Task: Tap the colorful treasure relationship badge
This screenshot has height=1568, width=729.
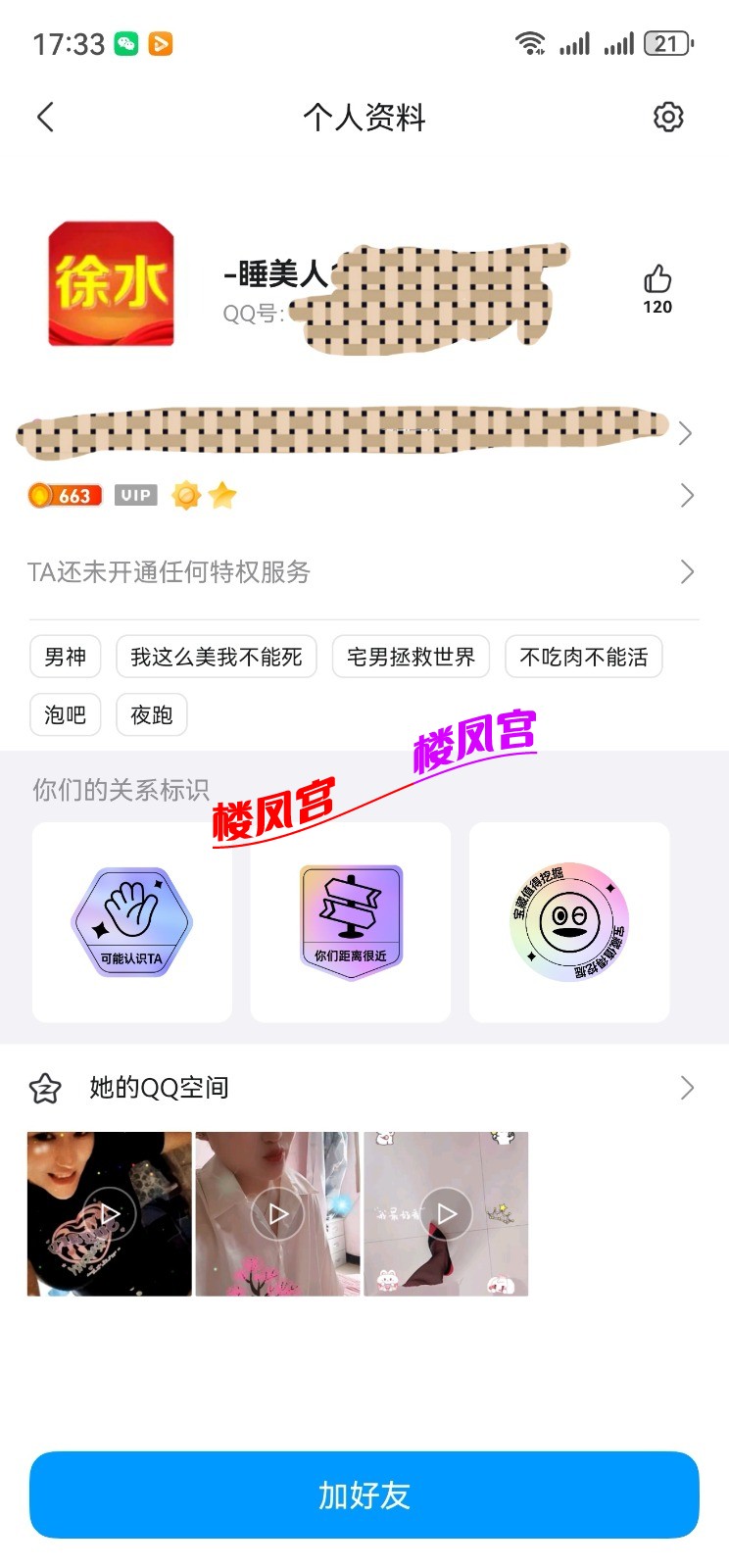Action: 568,921
